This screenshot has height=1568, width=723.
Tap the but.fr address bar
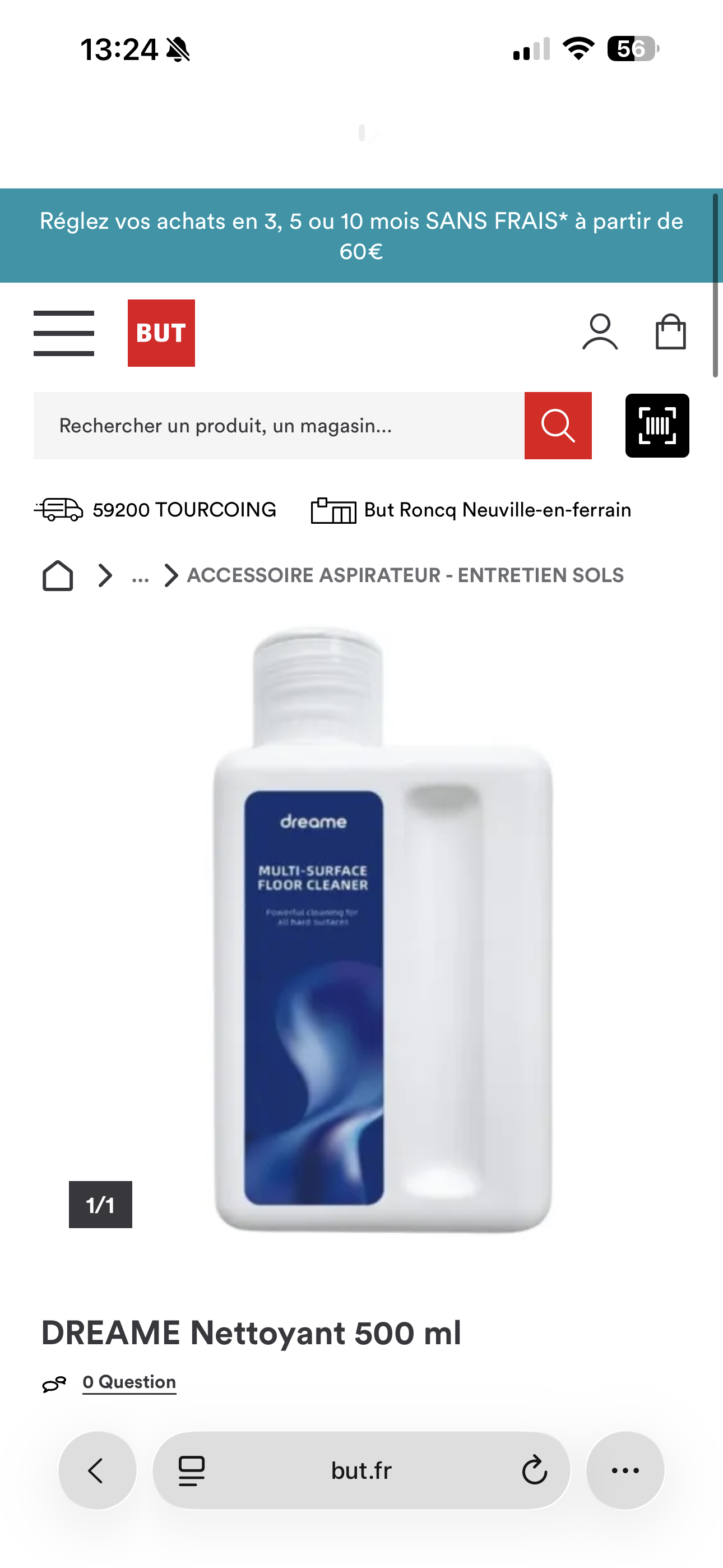(x=361, y=1470)
